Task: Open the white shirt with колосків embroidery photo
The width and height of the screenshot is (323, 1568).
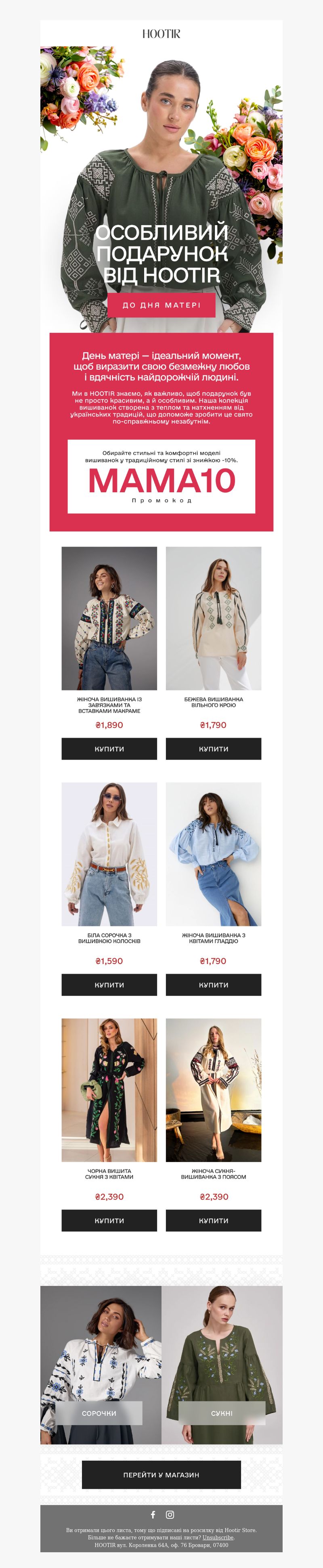Action: [109, 853]
